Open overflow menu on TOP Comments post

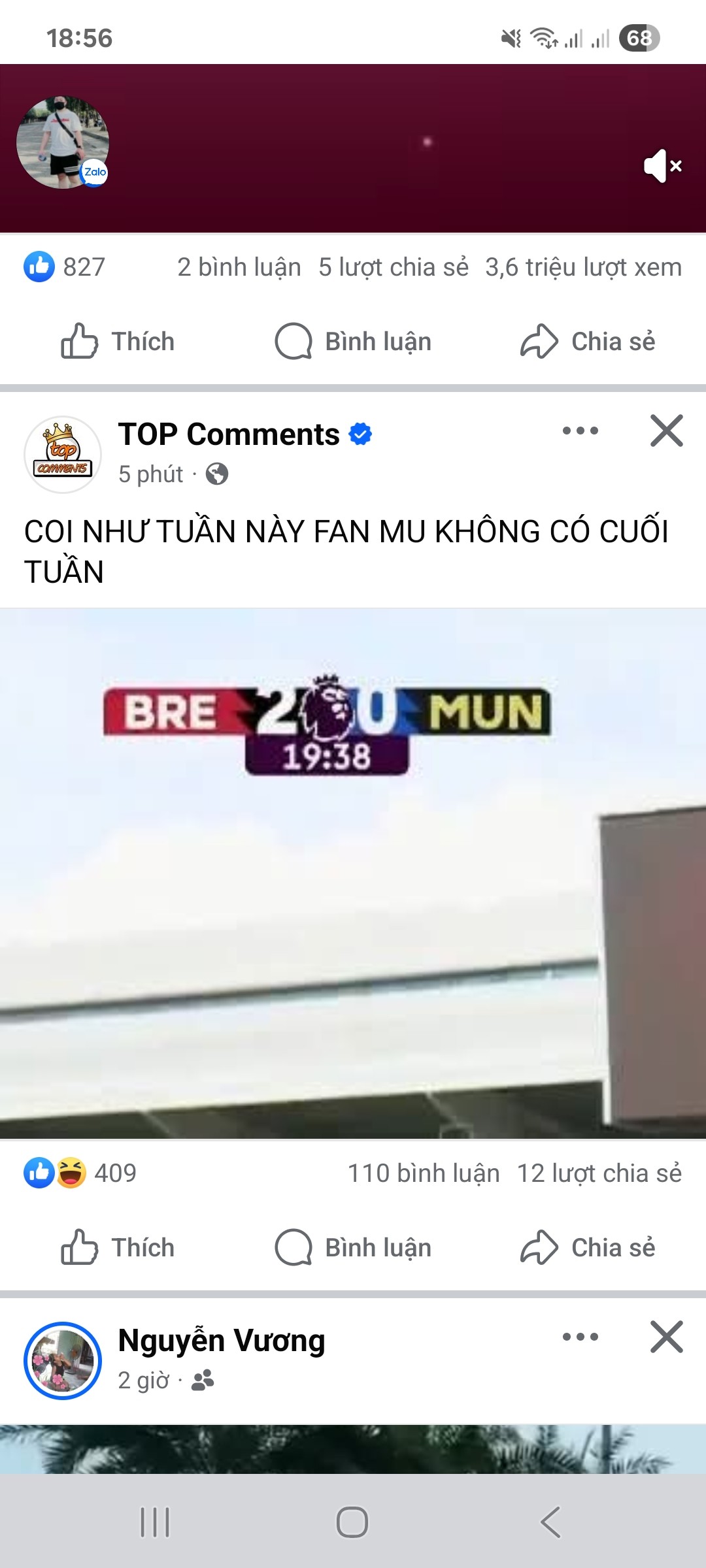point(580,431)
